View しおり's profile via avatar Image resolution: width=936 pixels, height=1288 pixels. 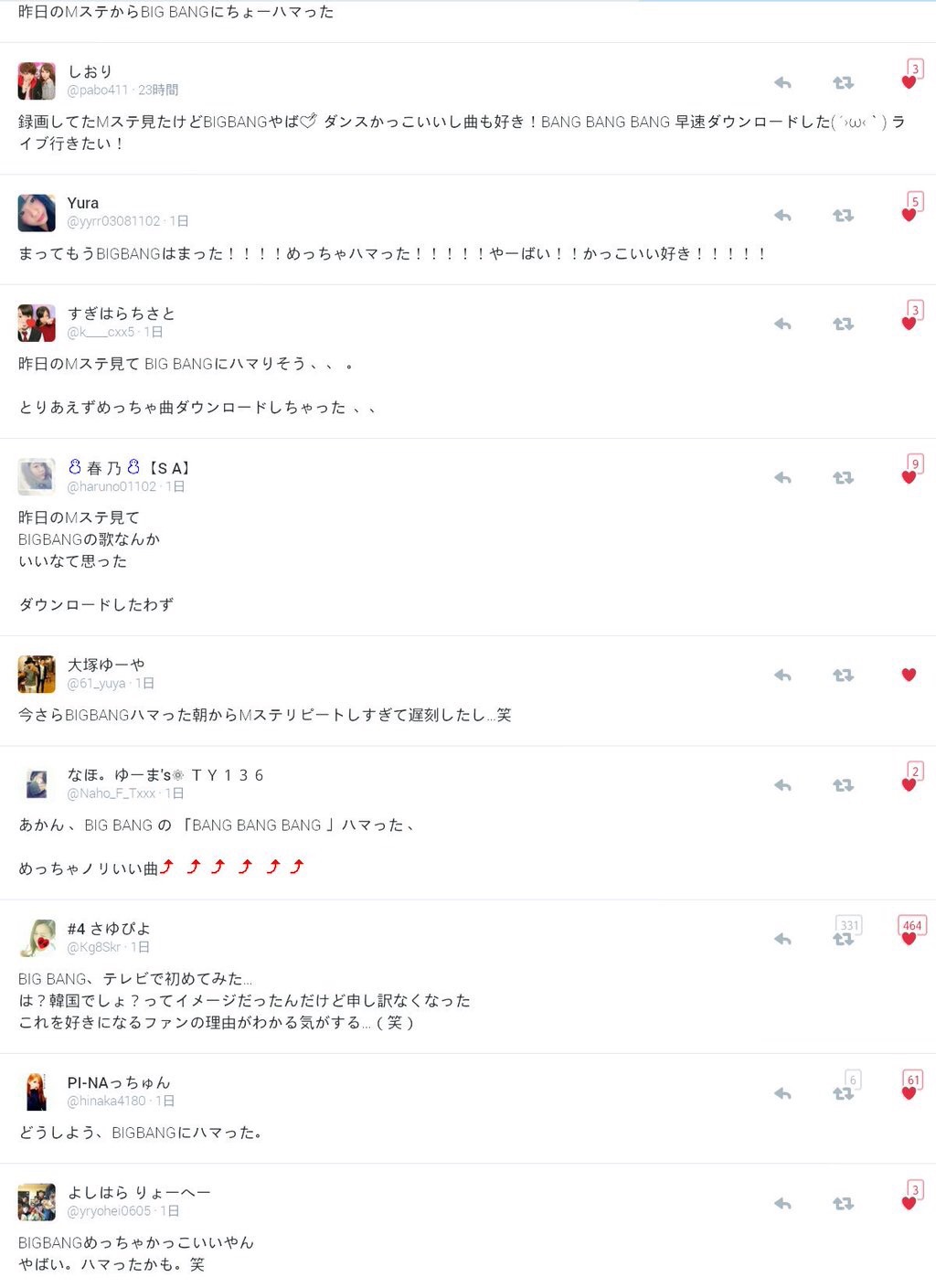click(37, 81)
